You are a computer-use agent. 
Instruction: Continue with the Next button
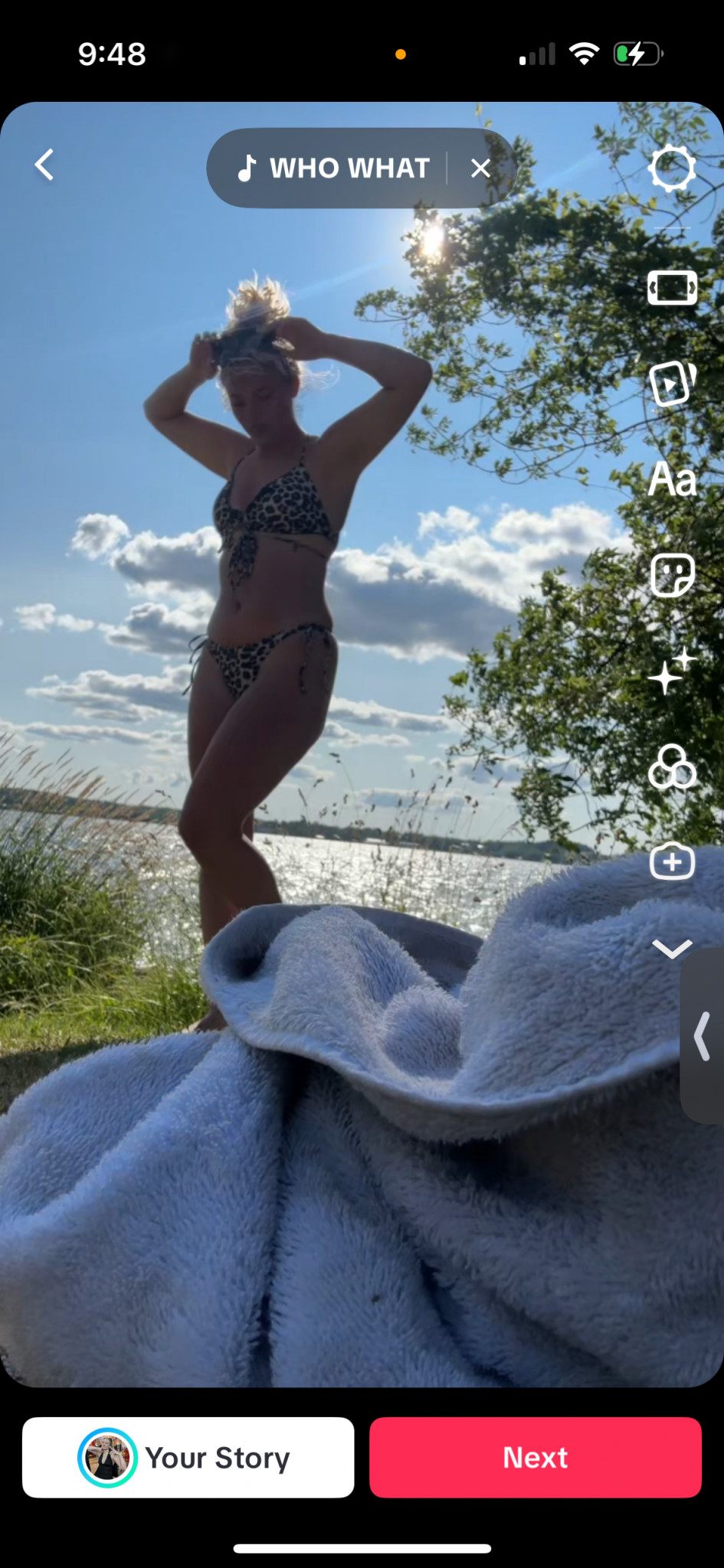pos(535,1457)
